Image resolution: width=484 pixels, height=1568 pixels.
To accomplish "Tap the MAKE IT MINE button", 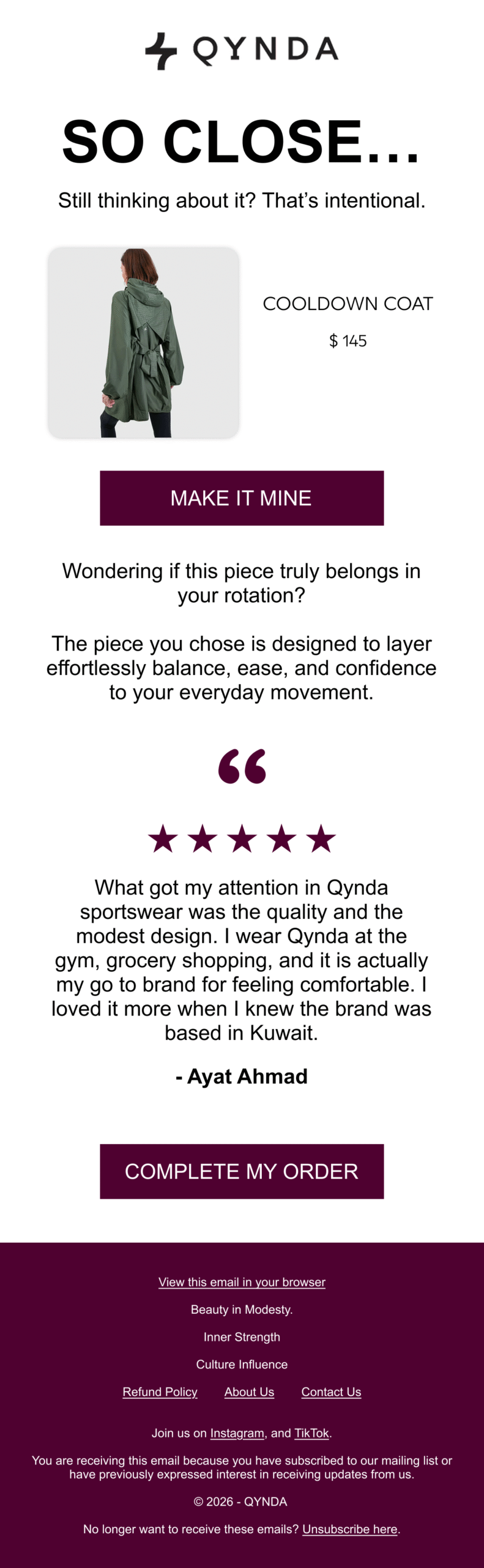I will coord(242,498).
